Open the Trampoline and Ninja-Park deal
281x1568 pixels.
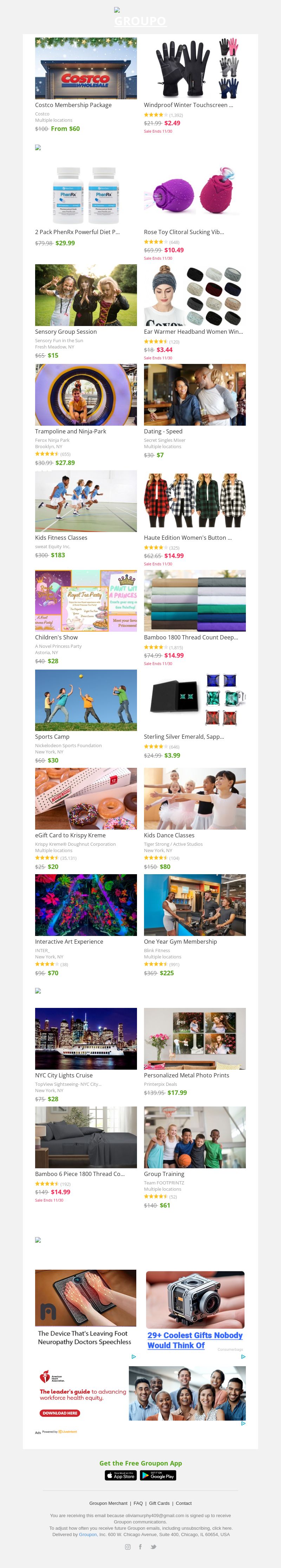click(x=70, y=431)
